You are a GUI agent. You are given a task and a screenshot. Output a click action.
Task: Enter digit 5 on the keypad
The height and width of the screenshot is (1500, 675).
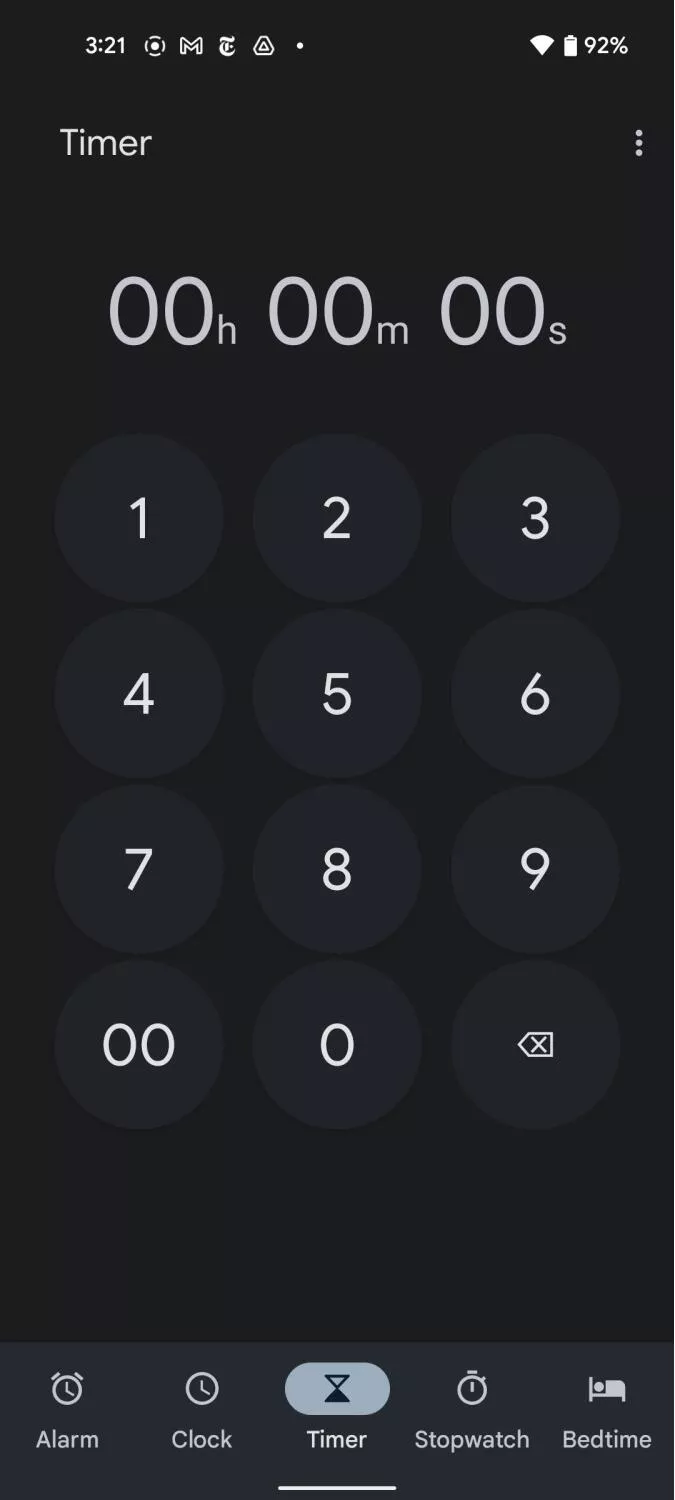[x=337, y=694]
